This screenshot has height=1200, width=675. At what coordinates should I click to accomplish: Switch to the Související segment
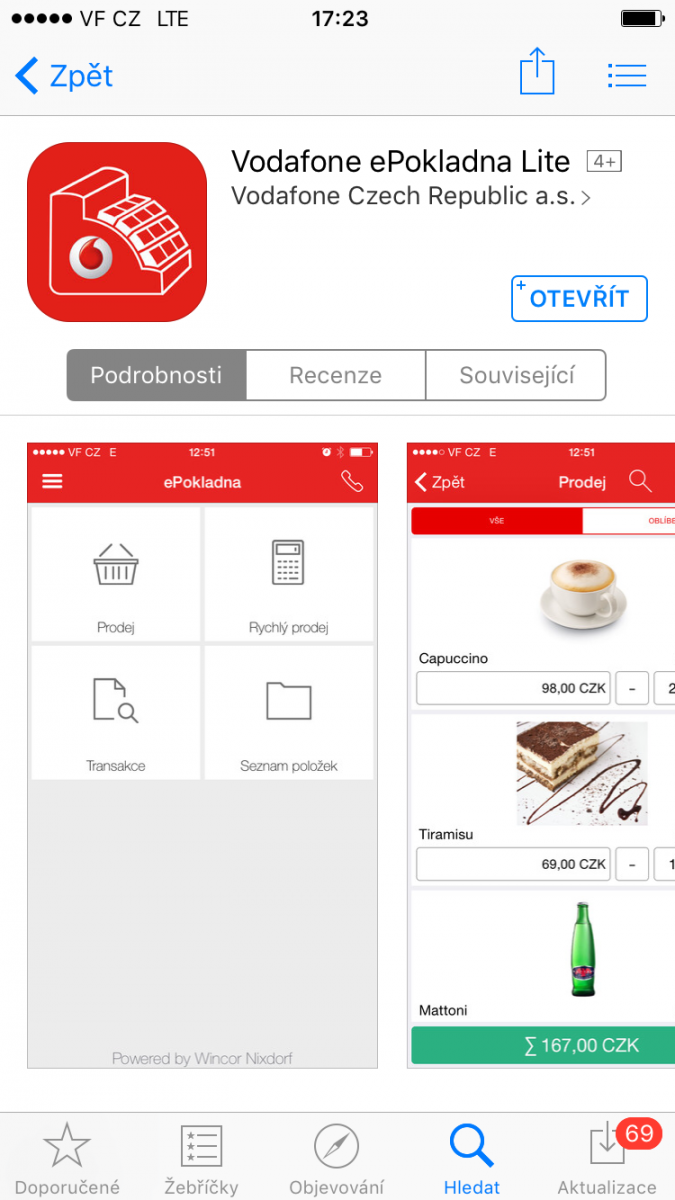[x=516, y=375]
